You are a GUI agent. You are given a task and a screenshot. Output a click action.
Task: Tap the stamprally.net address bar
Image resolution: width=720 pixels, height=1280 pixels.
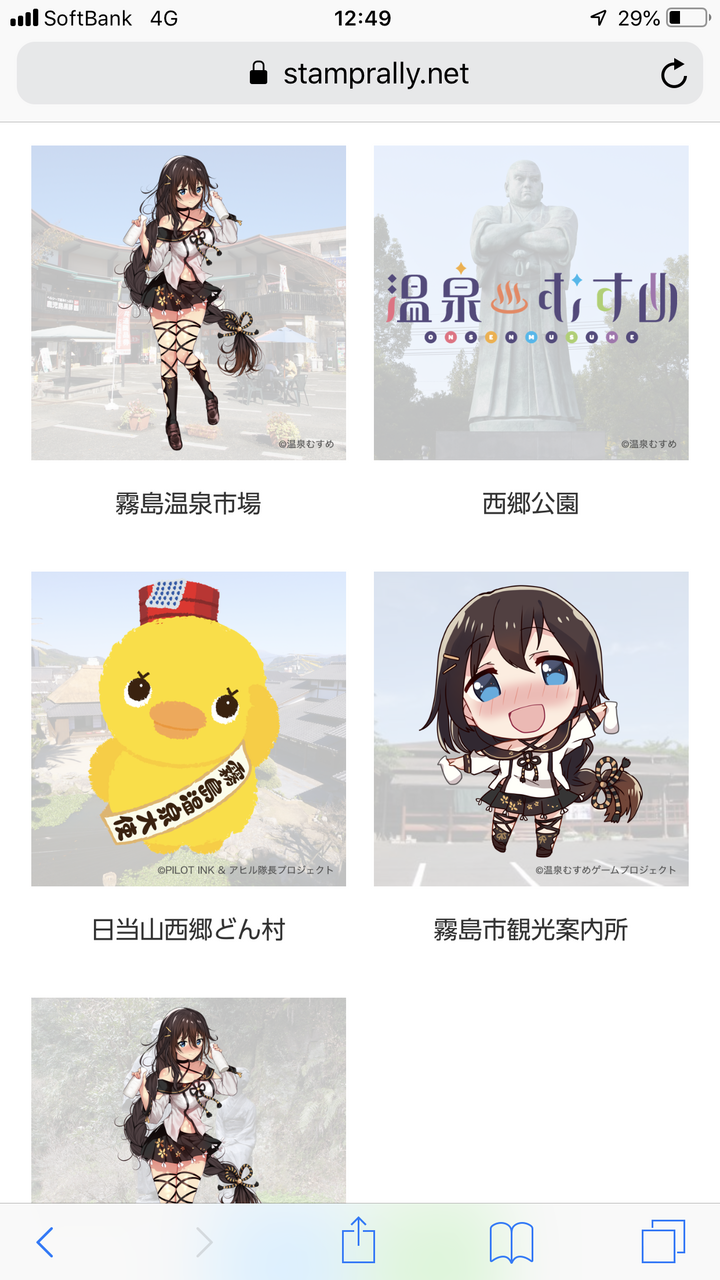click(x=360, y=74)
